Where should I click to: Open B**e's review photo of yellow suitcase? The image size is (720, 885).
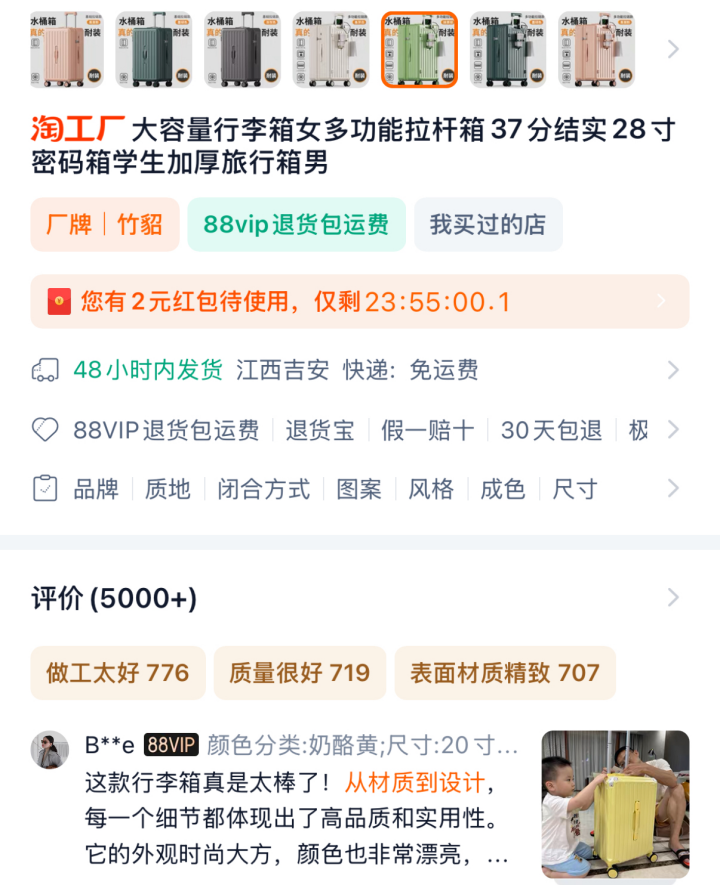tap(615, 804)
